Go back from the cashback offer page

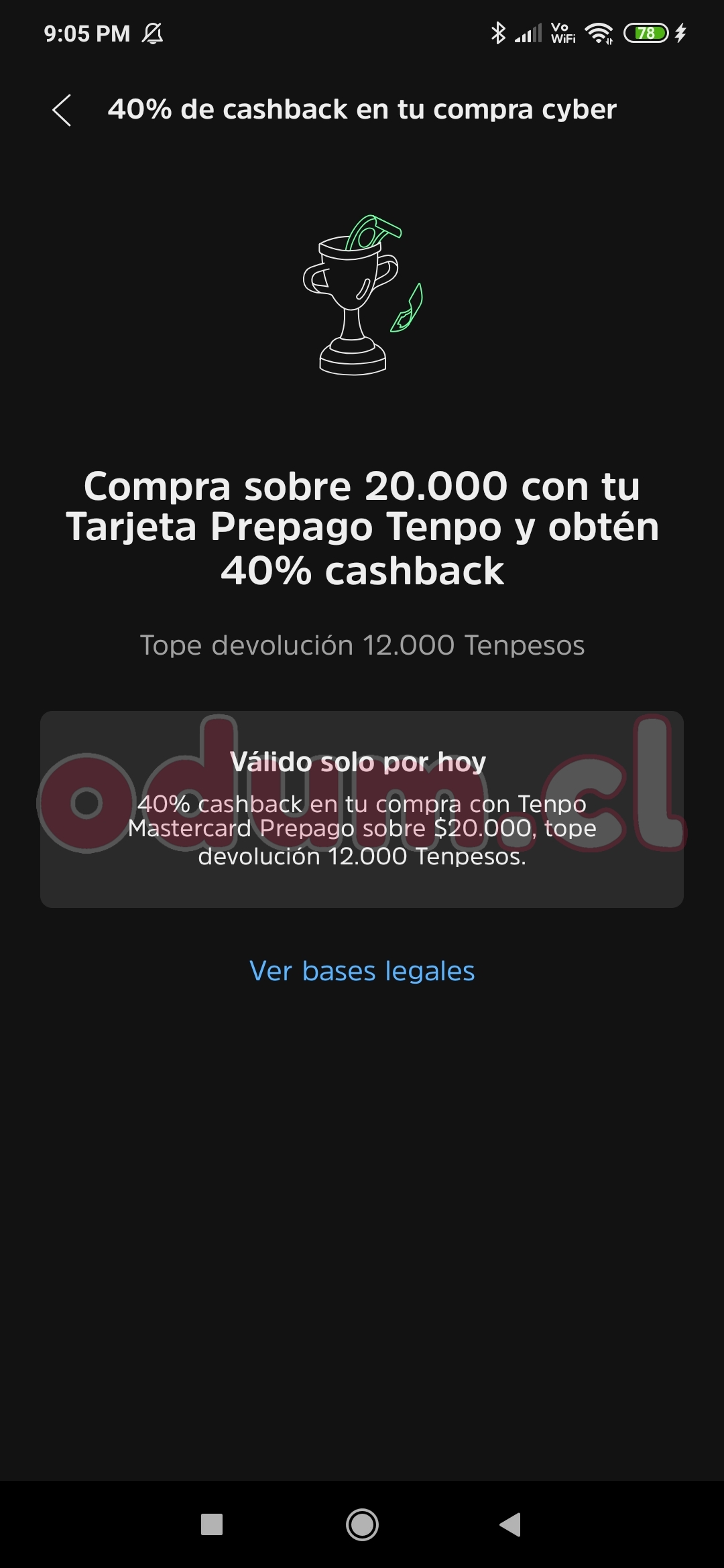pos(62,111)
